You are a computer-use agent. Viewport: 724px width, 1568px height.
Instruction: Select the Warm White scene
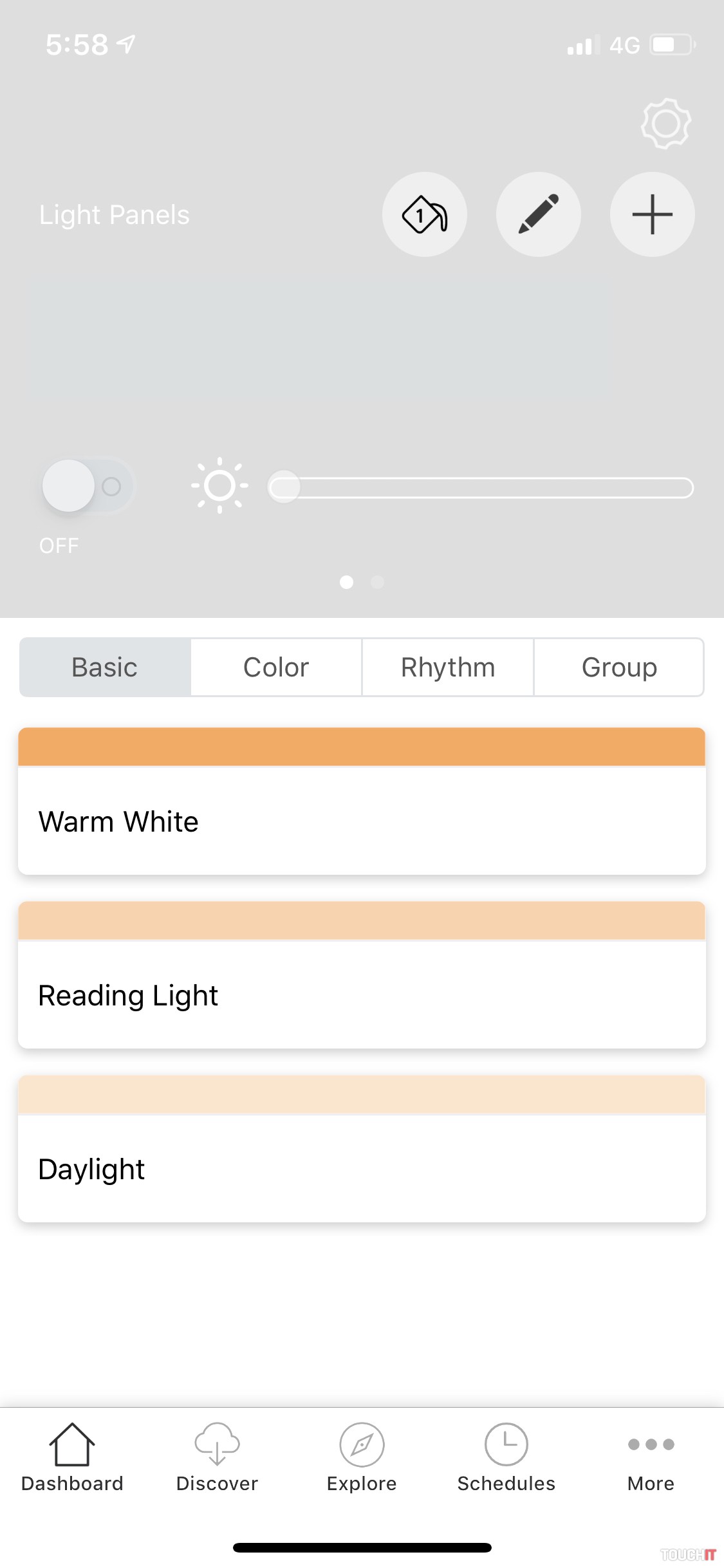coord(362,802)
